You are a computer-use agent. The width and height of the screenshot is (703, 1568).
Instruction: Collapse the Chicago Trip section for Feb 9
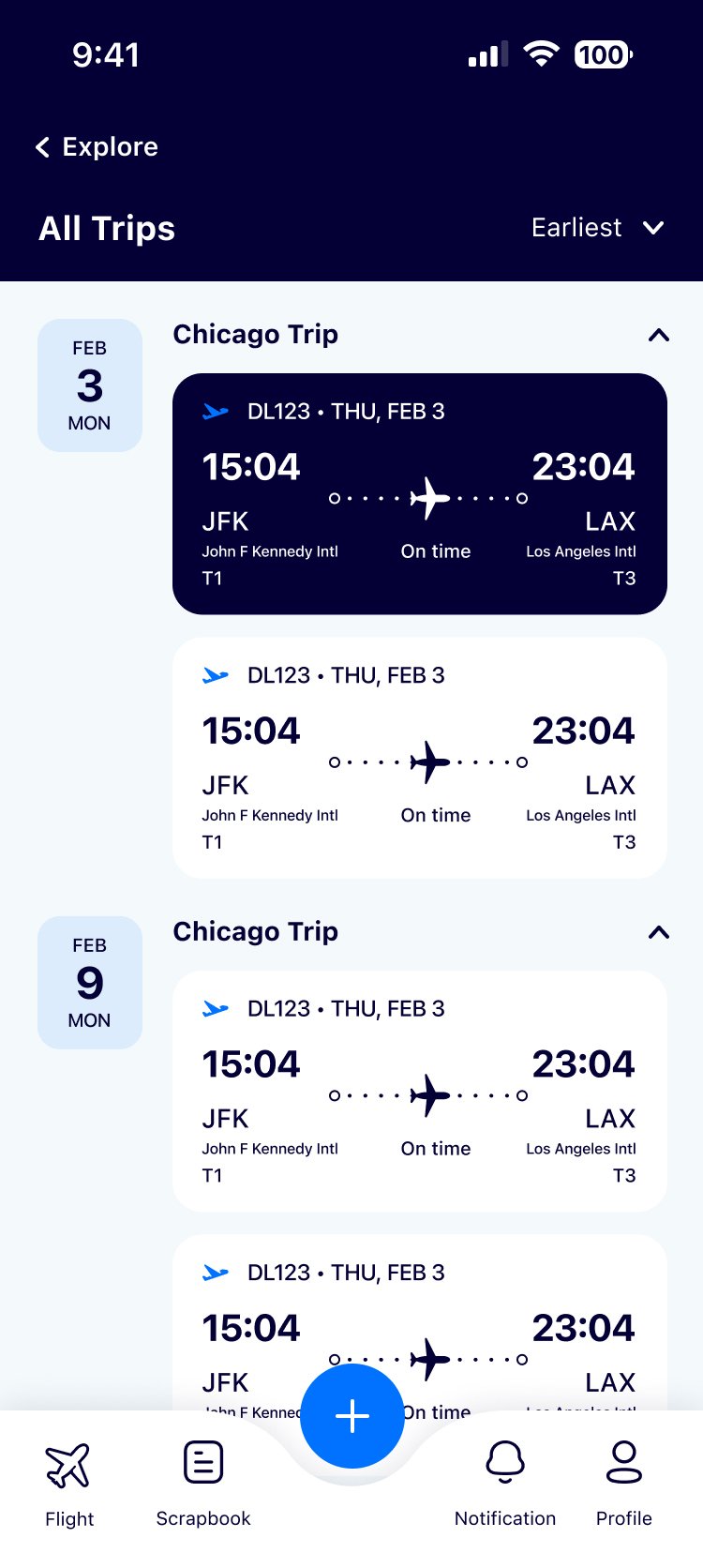659,932
